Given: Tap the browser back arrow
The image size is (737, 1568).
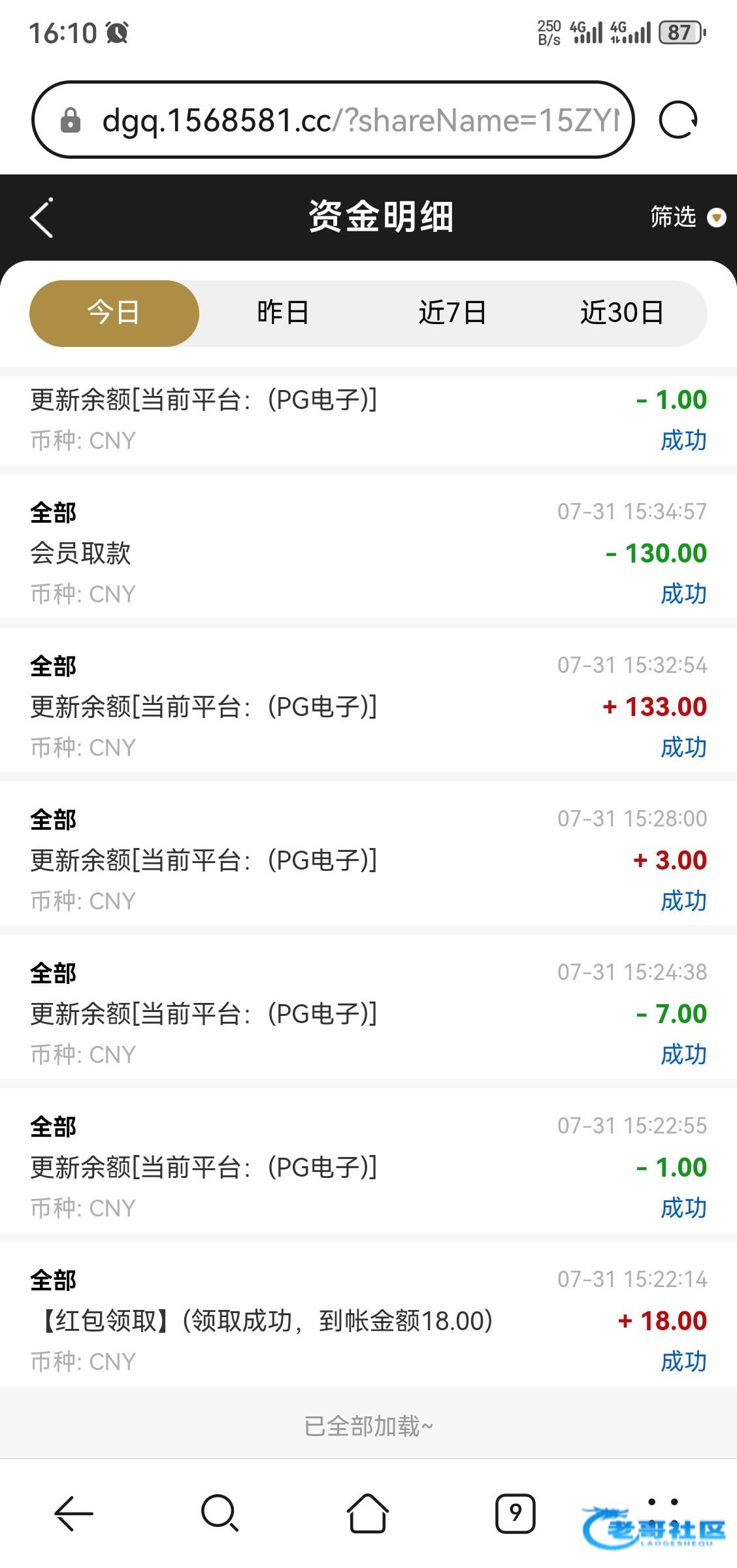Looking at the screenshot, I should (x=73, y=1513).
